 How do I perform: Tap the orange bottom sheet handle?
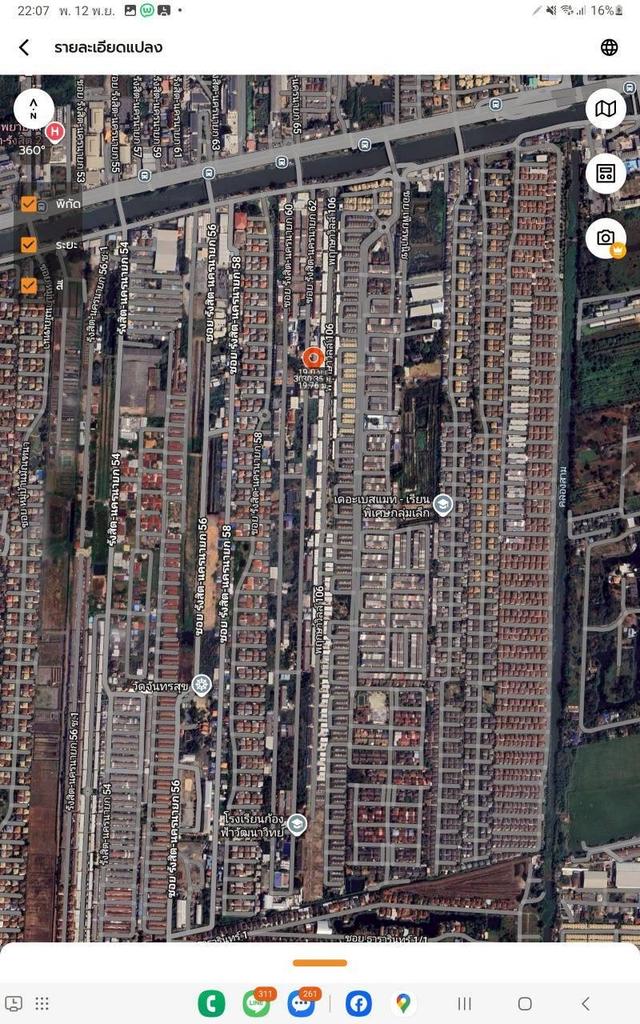click(x=320, y=963)
